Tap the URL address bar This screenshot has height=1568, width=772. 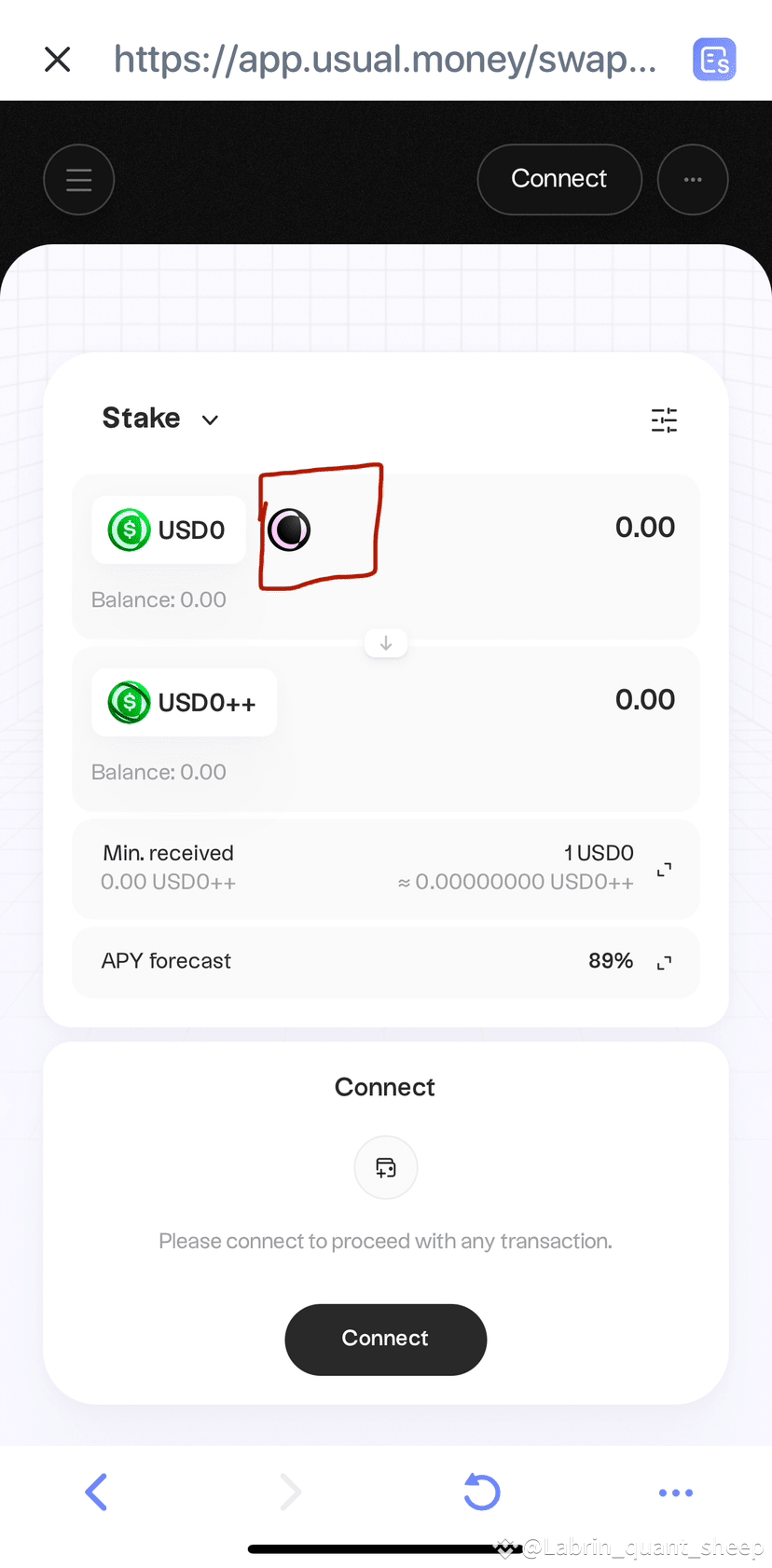click(384, 60)
